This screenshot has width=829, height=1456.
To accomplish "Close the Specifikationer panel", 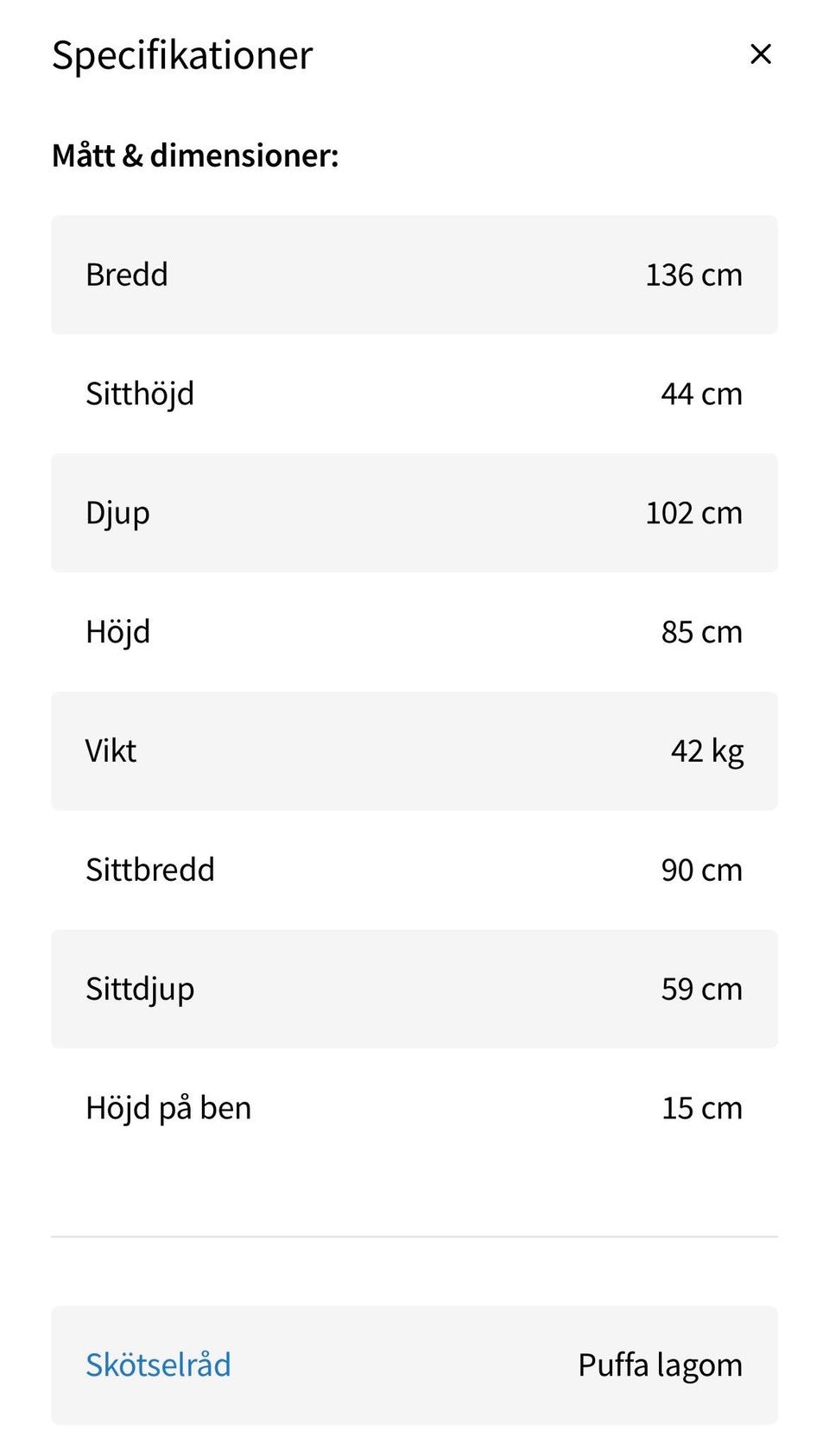I will (760, 54).
